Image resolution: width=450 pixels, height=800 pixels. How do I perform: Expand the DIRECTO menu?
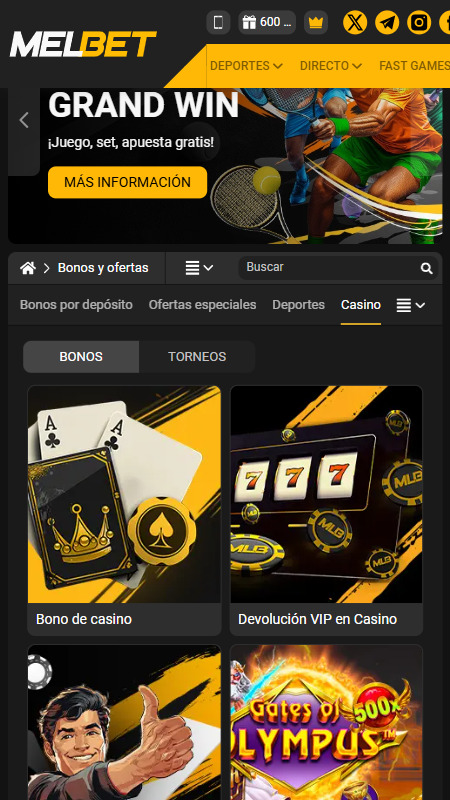click(x=331, y=66)
